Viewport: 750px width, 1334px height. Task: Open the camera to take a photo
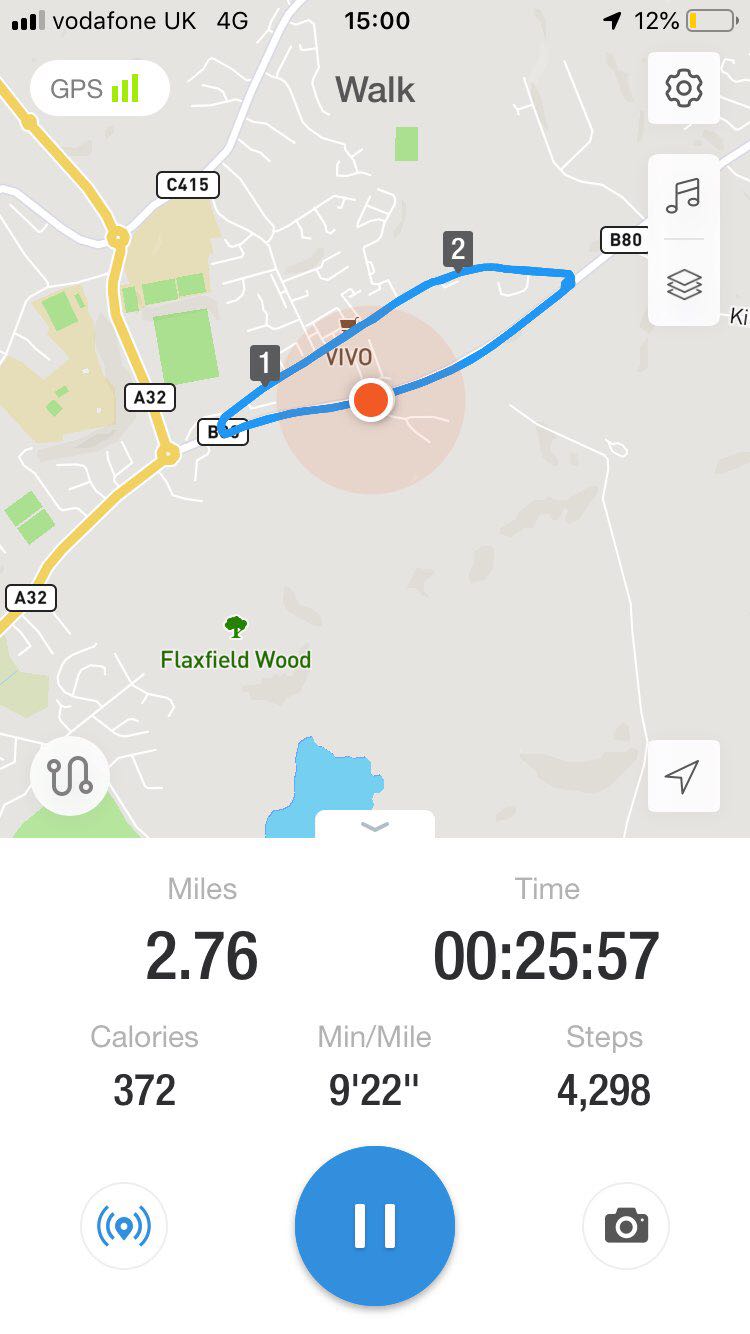coord(626,1225)
